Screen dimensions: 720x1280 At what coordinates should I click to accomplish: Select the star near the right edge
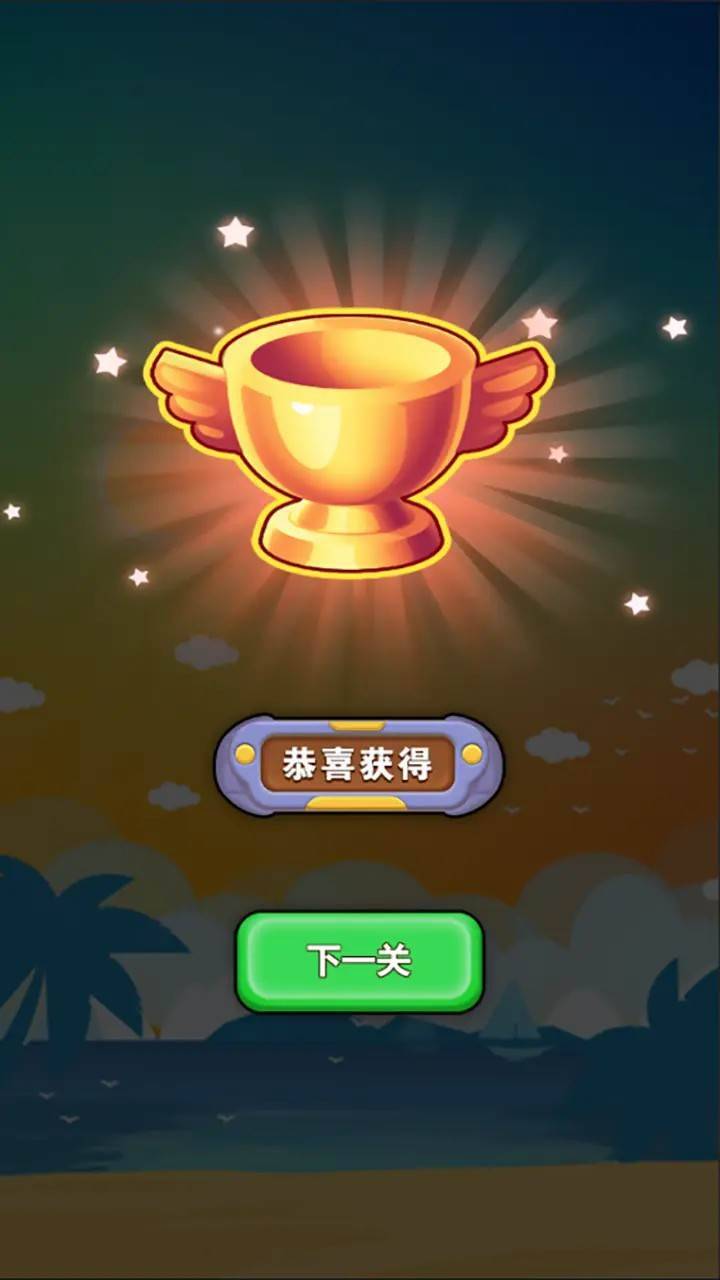pos(676,325)
